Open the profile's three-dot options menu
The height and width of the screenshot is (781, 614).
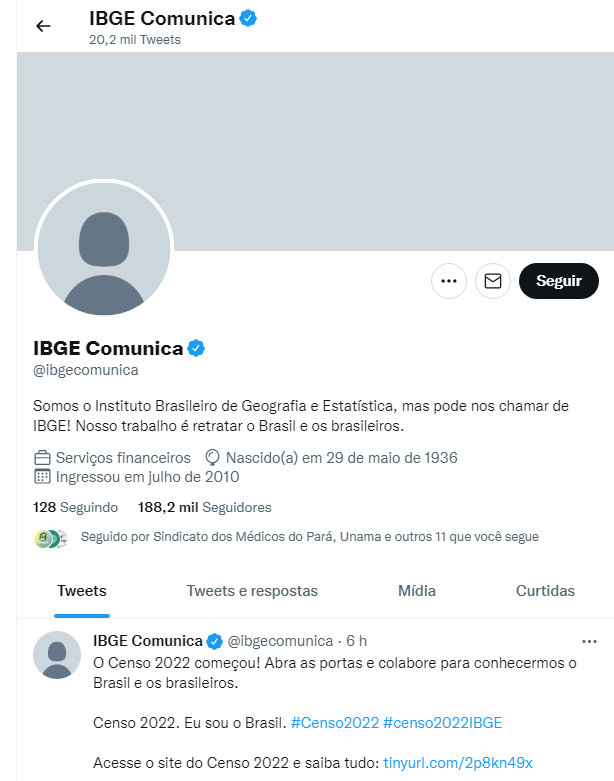(449, 281)
